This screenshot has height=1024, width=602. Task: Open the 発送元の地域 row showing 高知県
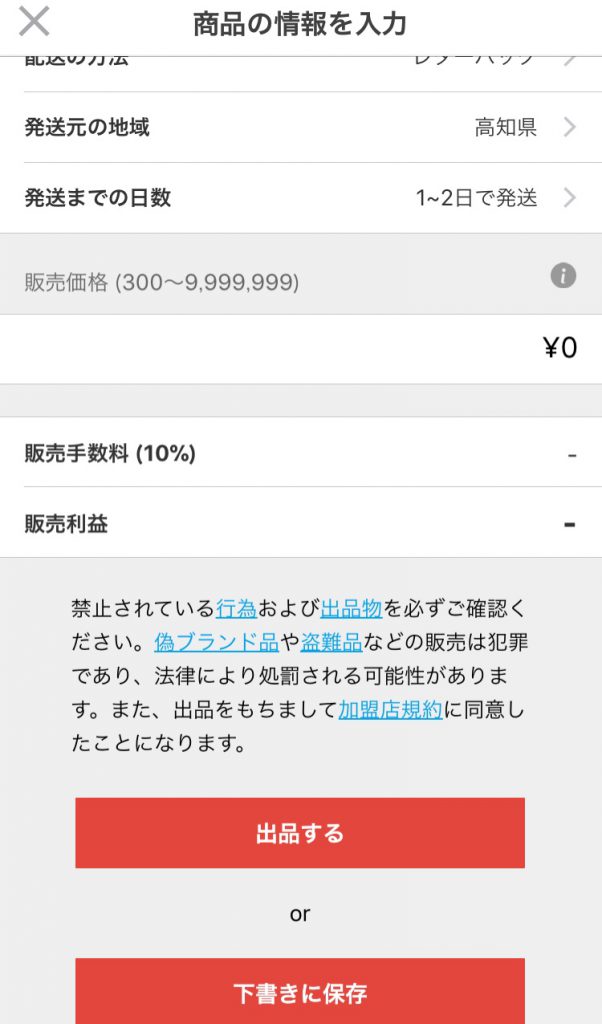[x=300, y=127]
